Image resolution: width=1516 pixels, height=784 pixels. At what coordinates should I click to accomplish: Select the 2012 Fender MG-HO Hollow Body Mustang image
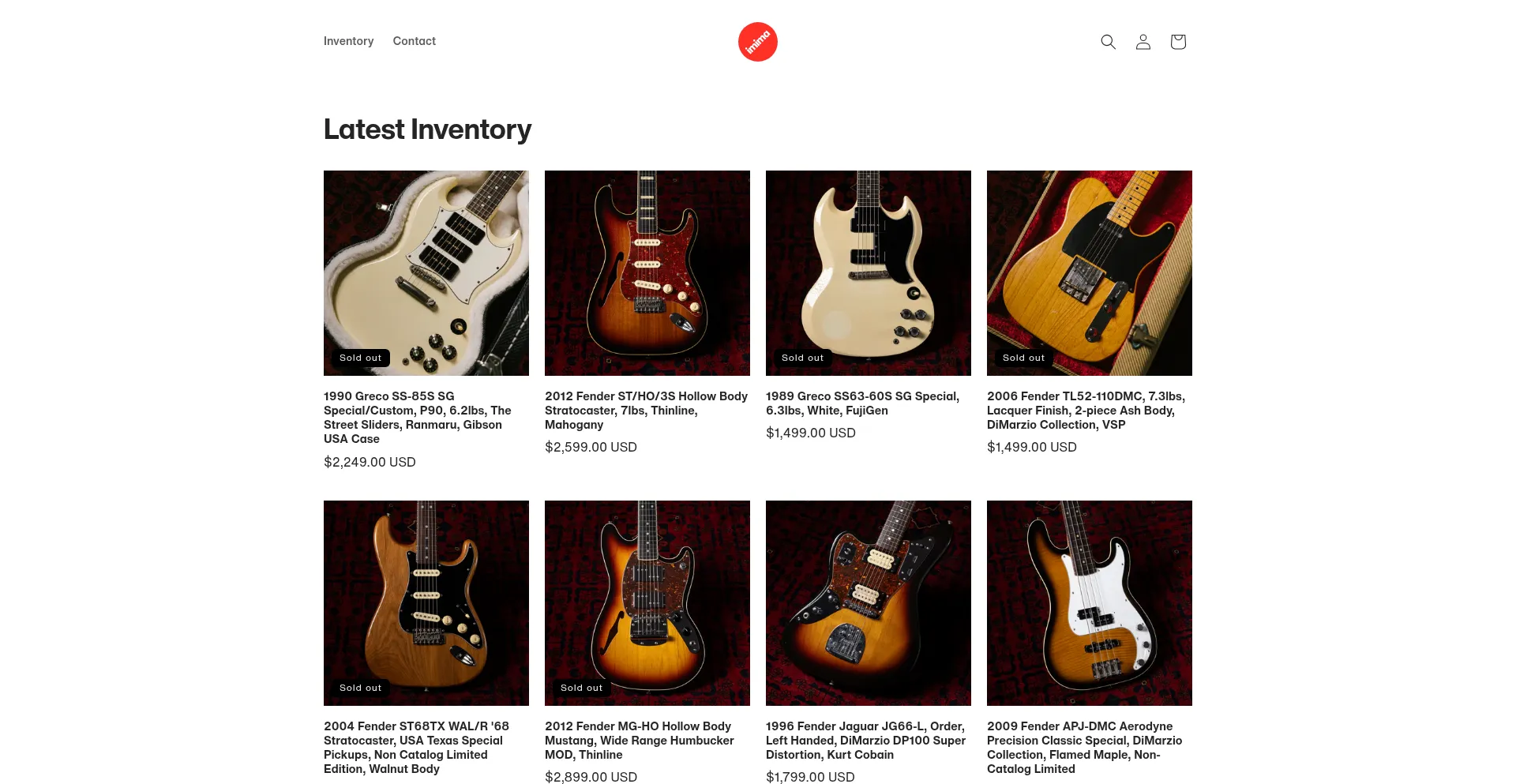[x=647, y=602]
